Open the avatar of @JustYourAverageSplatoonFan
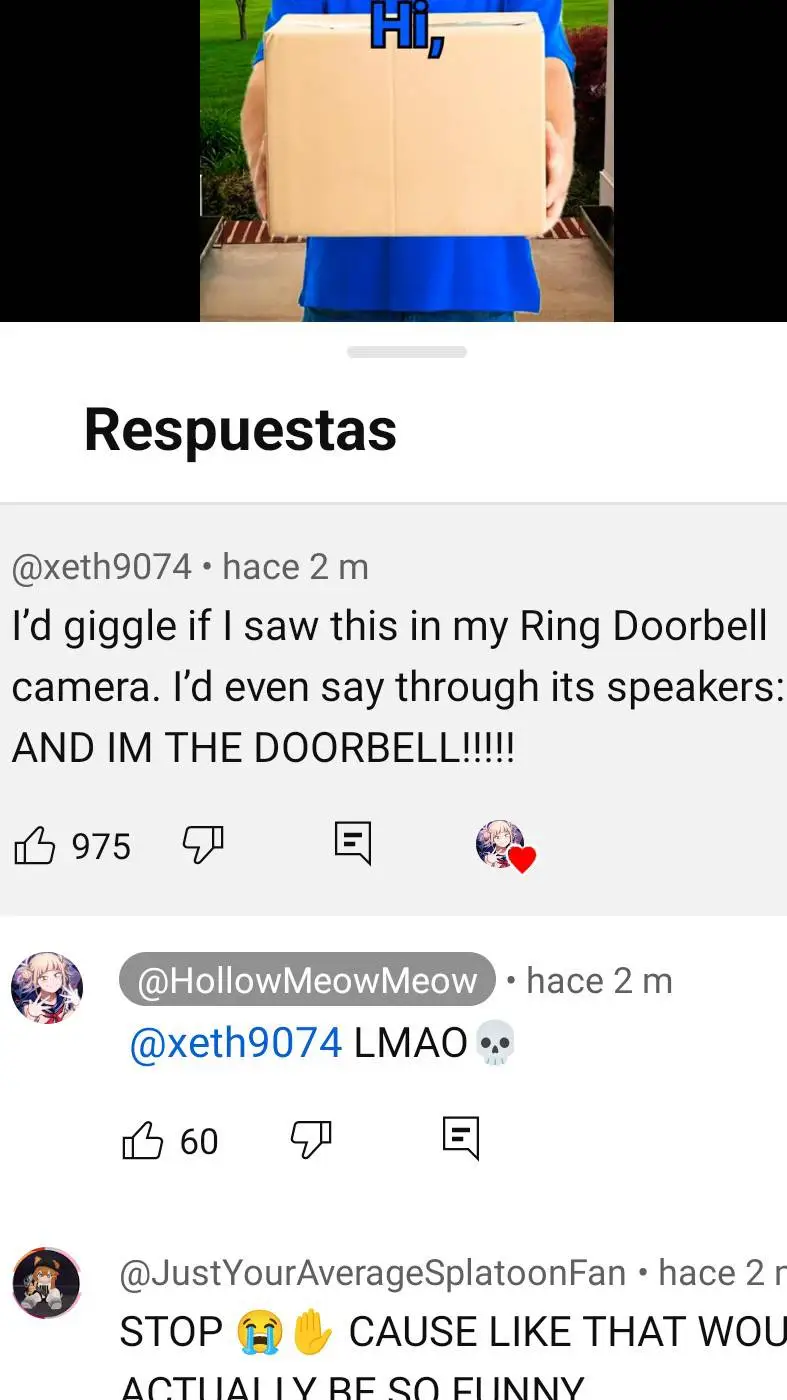 (x=47, y=1282)
